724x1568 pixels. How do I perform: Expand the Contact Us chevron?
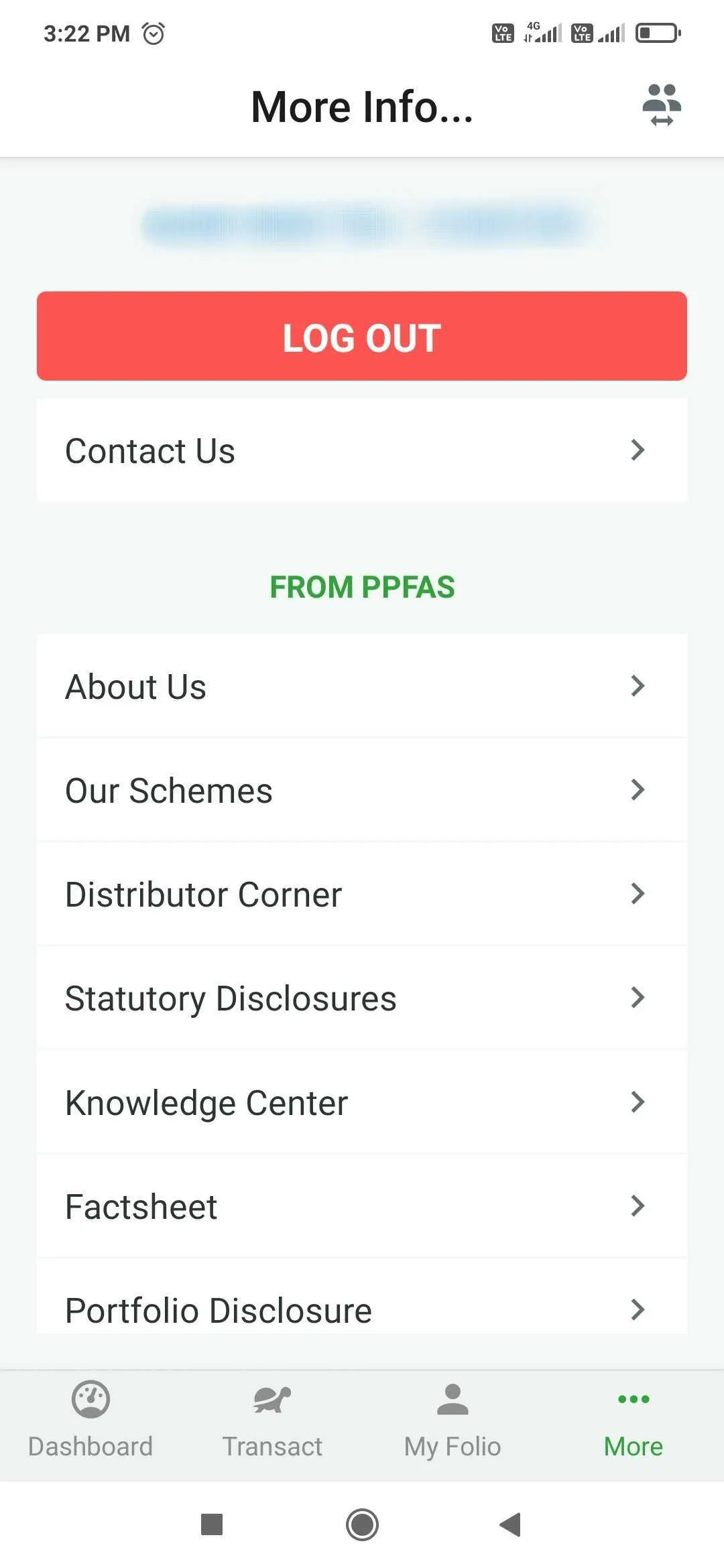pyautogui.click(x=638, y=450)
